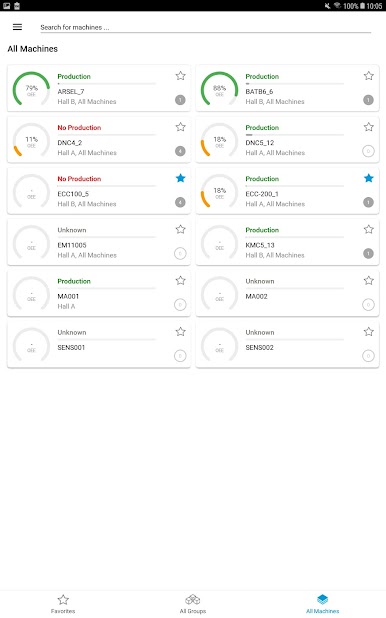Favorite the BATB6_6 machine with star
The width and height of the screenshot is (386, 618).
369,76
